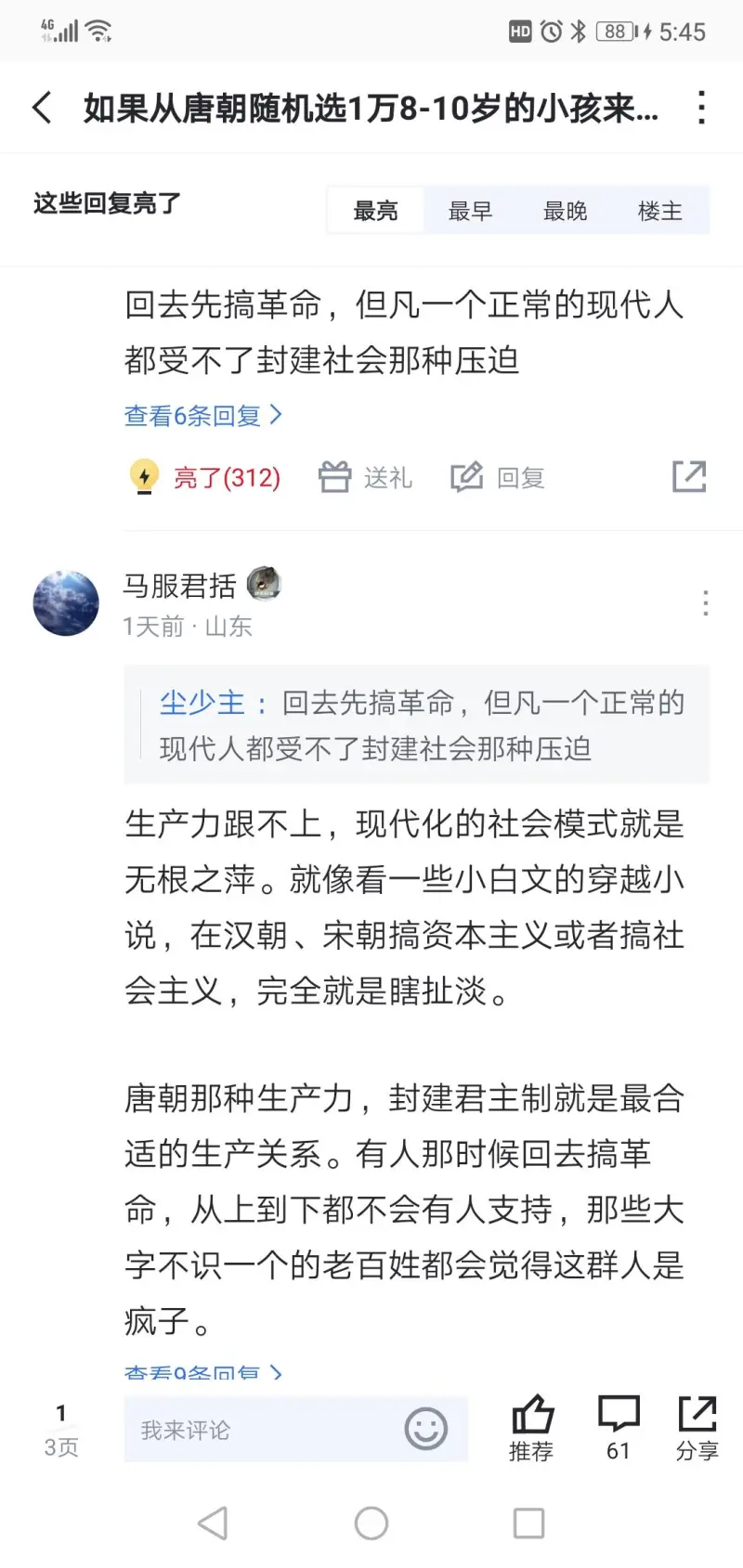Expand 查看6条回复 under first comment
Image resolution: width=743 pixels, height=1568 pixels.
(202, 416)
